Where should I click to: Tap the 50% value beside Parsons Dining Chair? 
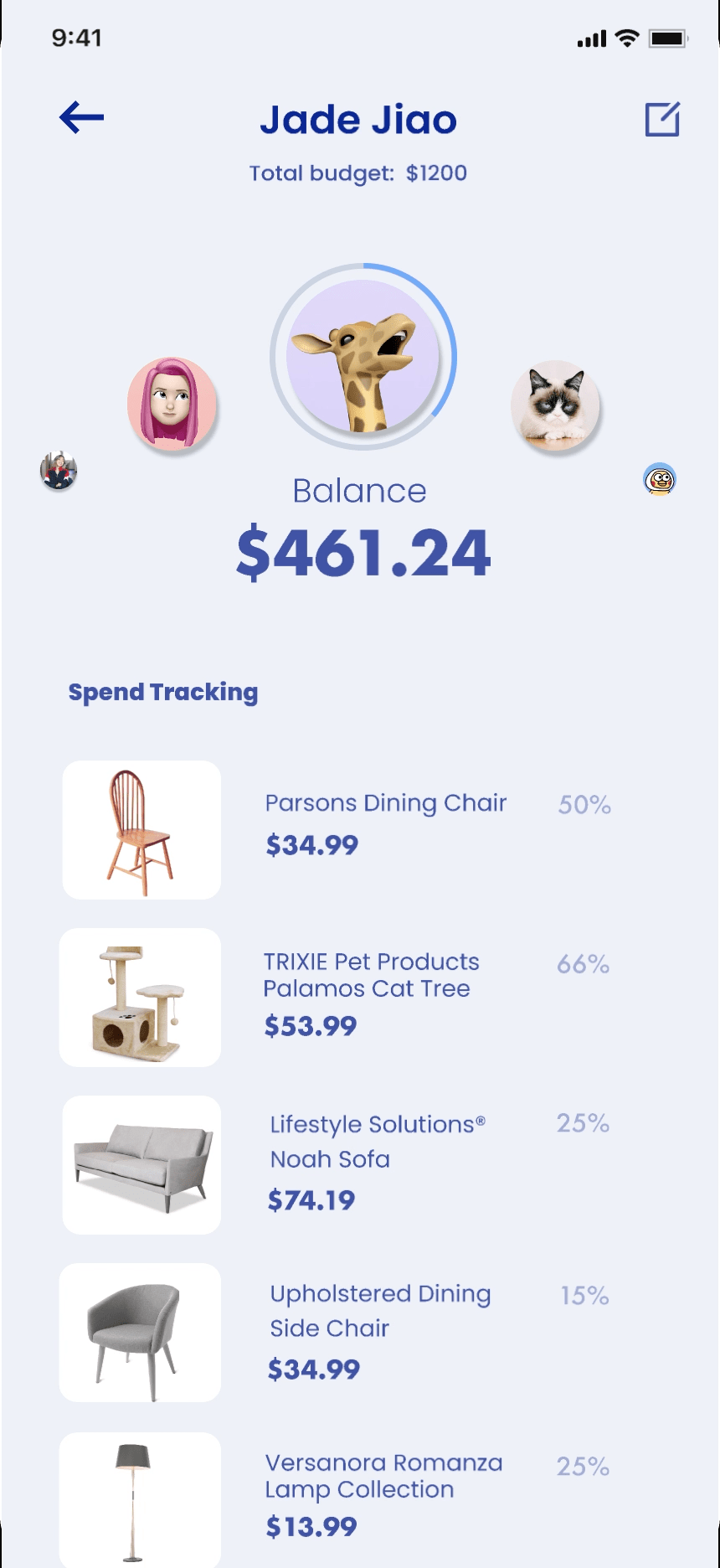click(583, 804)
